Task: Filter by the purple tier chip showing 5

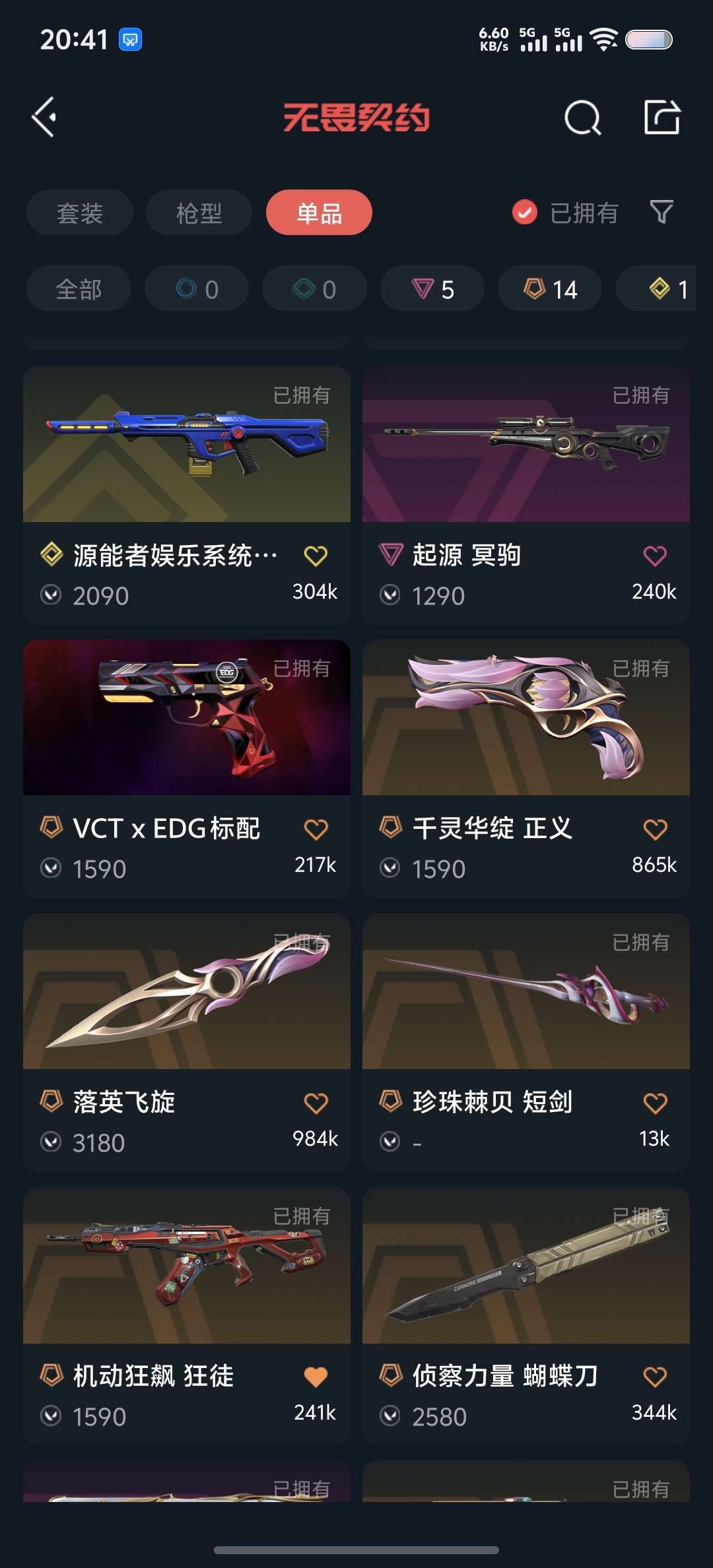Action: pos(432,288)
